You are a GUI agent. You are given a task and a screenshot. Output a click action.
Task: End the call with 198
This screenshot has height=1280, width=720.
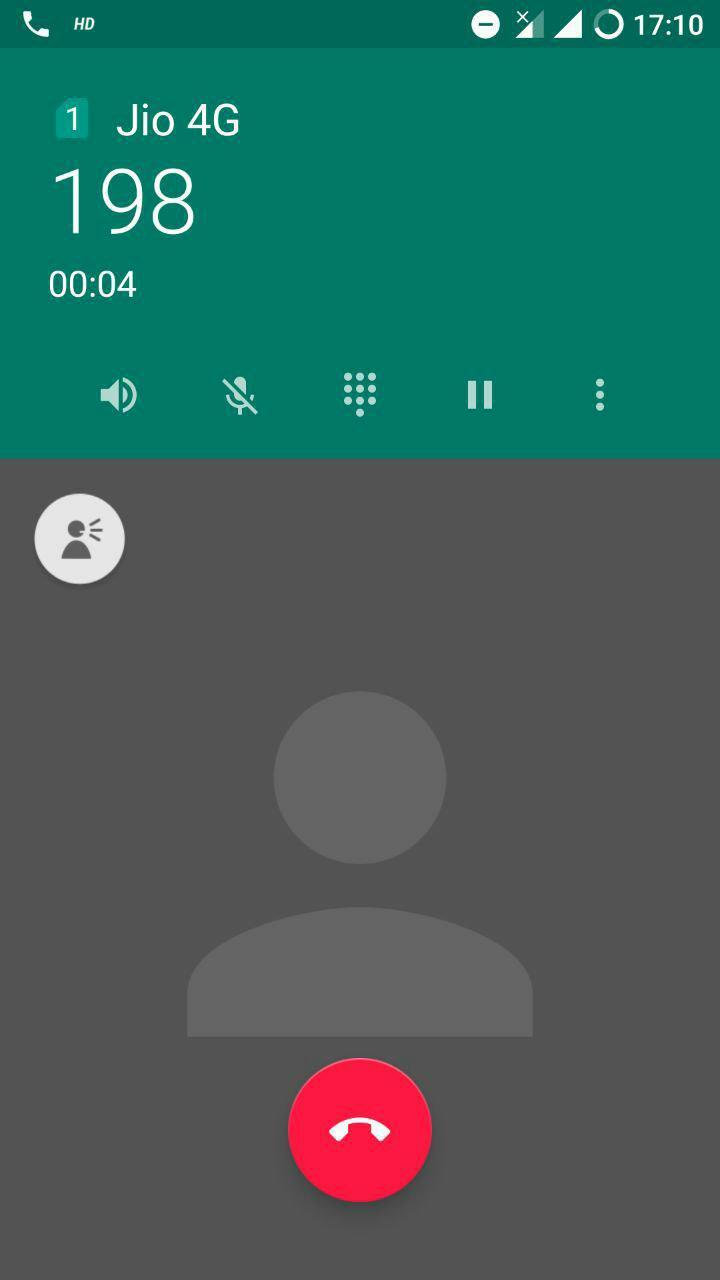(360, 1130)
